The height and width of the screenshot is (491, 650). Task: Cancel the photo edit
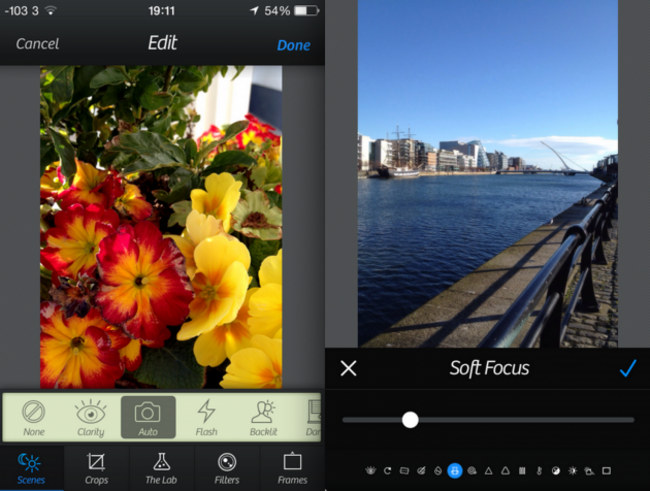(x=37, y=44)
